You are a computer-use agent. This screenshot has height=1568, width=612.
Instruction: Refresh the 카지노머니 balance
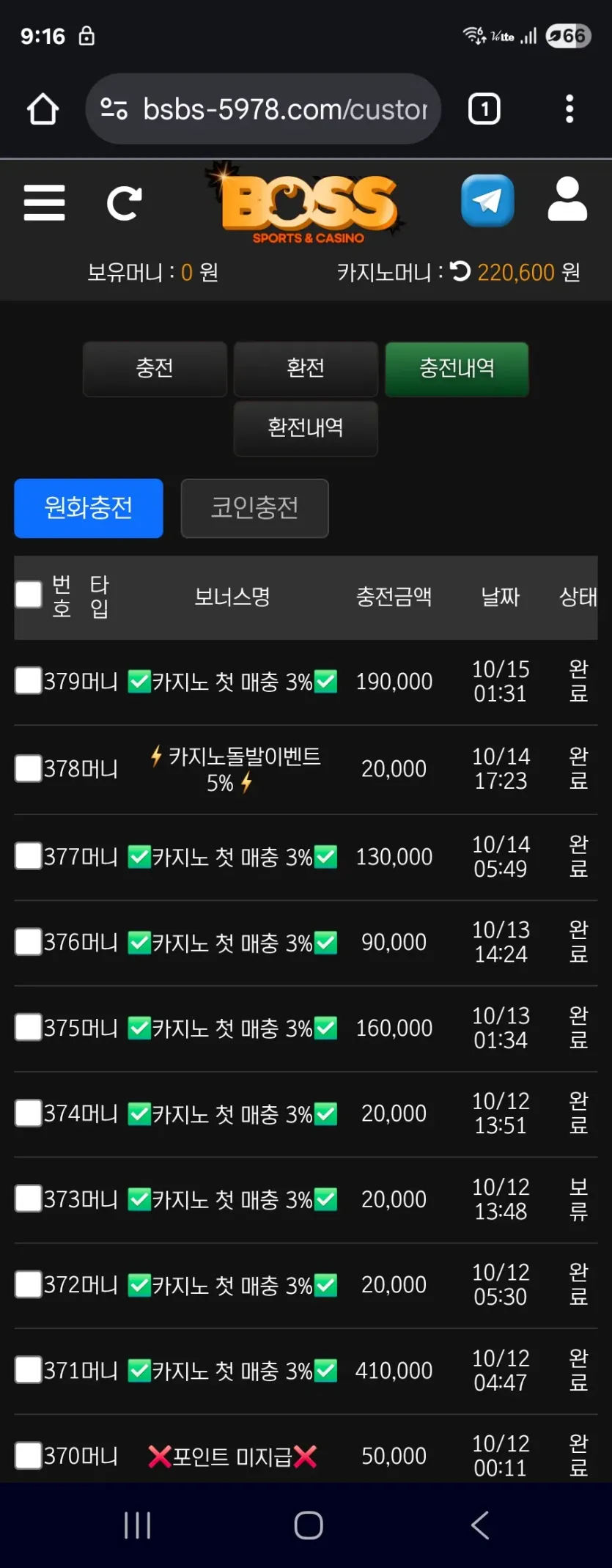(460, 272)
